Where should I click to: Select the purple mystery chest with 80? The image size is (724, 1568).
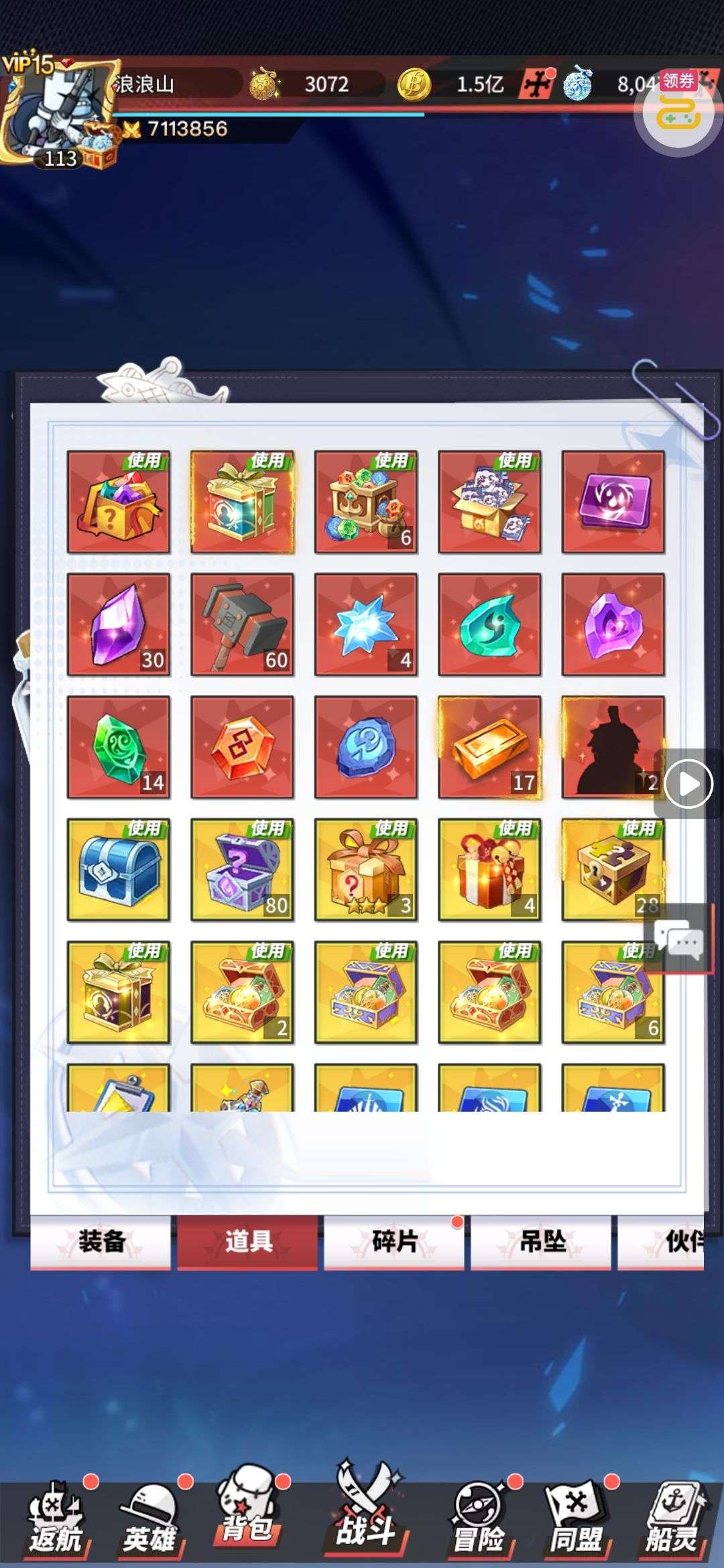(242, 870)
